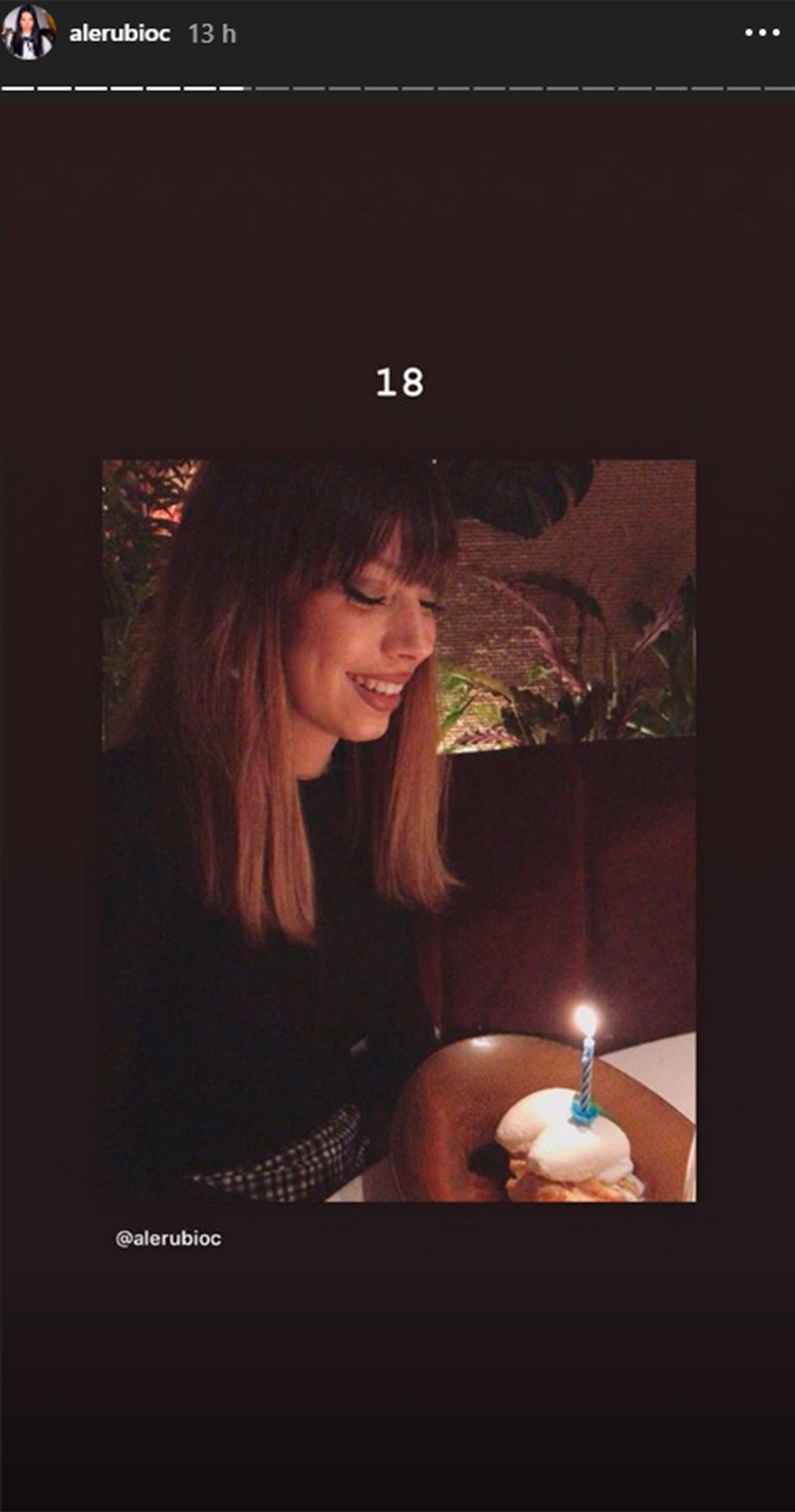
Task: Open alerubioc's profile picture
Action: [x=29, y=32]
